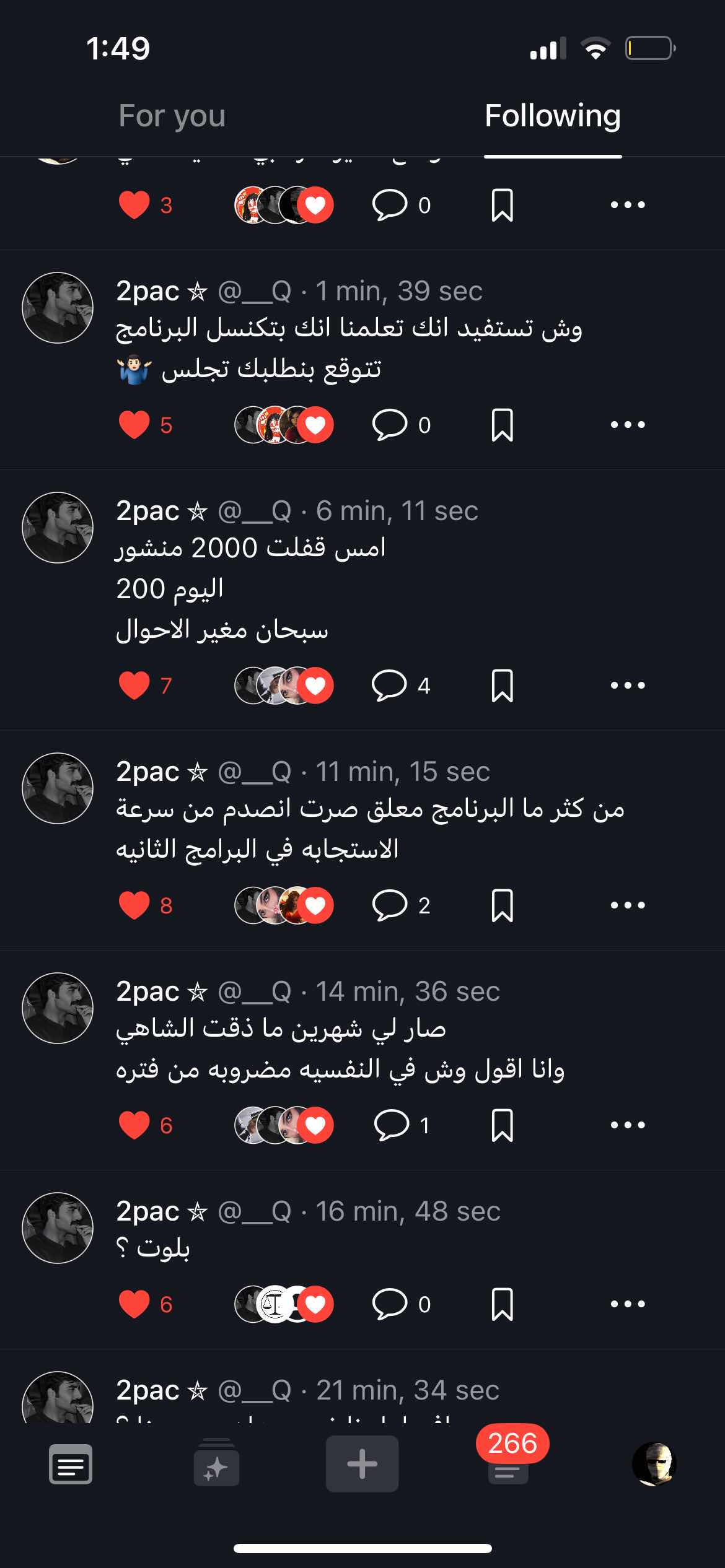Open the post from 11 min, 15 sec
725x1568 pixels.
point(370,829)
